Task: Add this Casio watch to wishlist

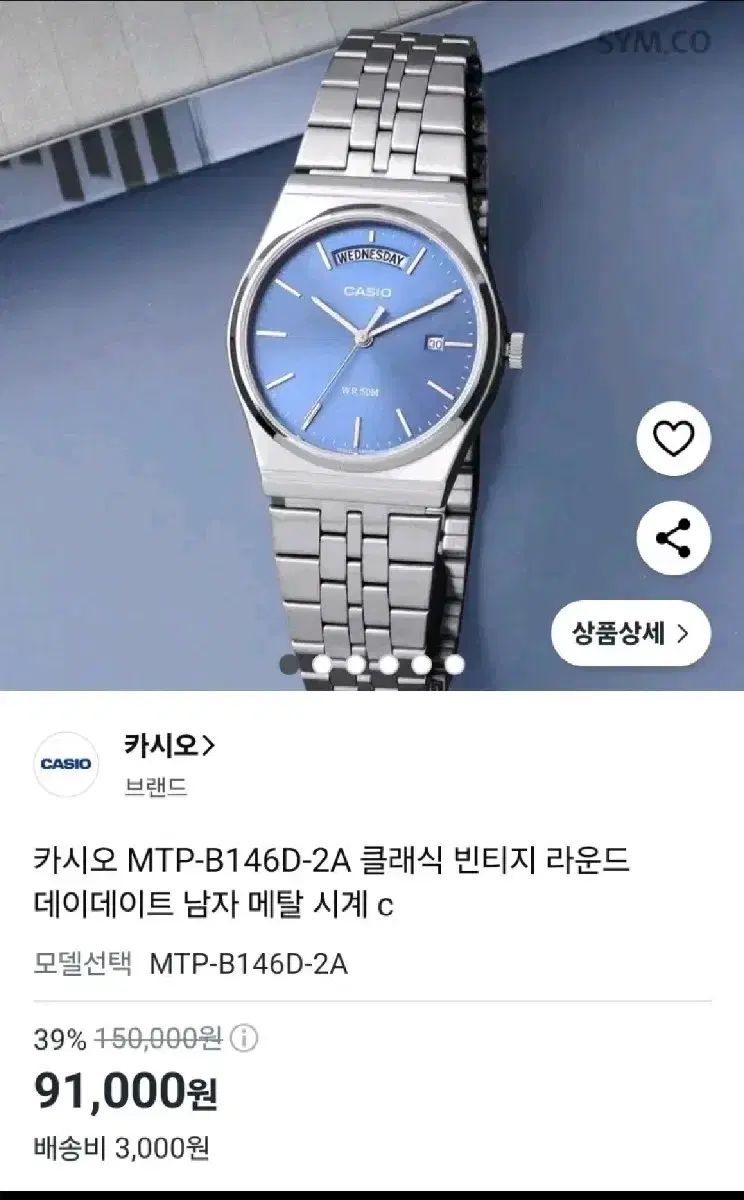Action: point(673,438)
